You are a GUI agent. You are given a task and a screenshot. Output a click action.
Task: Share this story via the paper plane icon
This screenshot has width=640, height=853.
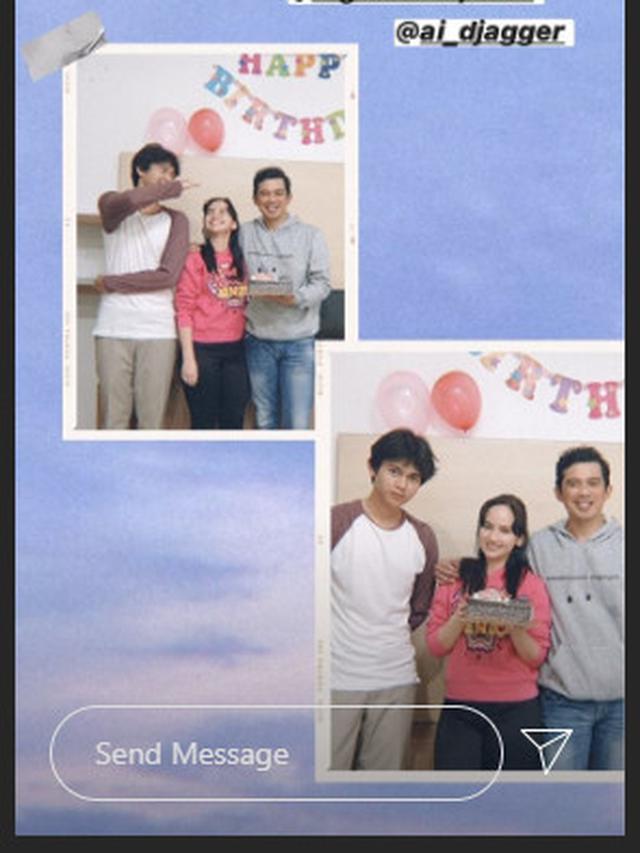tap(546, 749)
